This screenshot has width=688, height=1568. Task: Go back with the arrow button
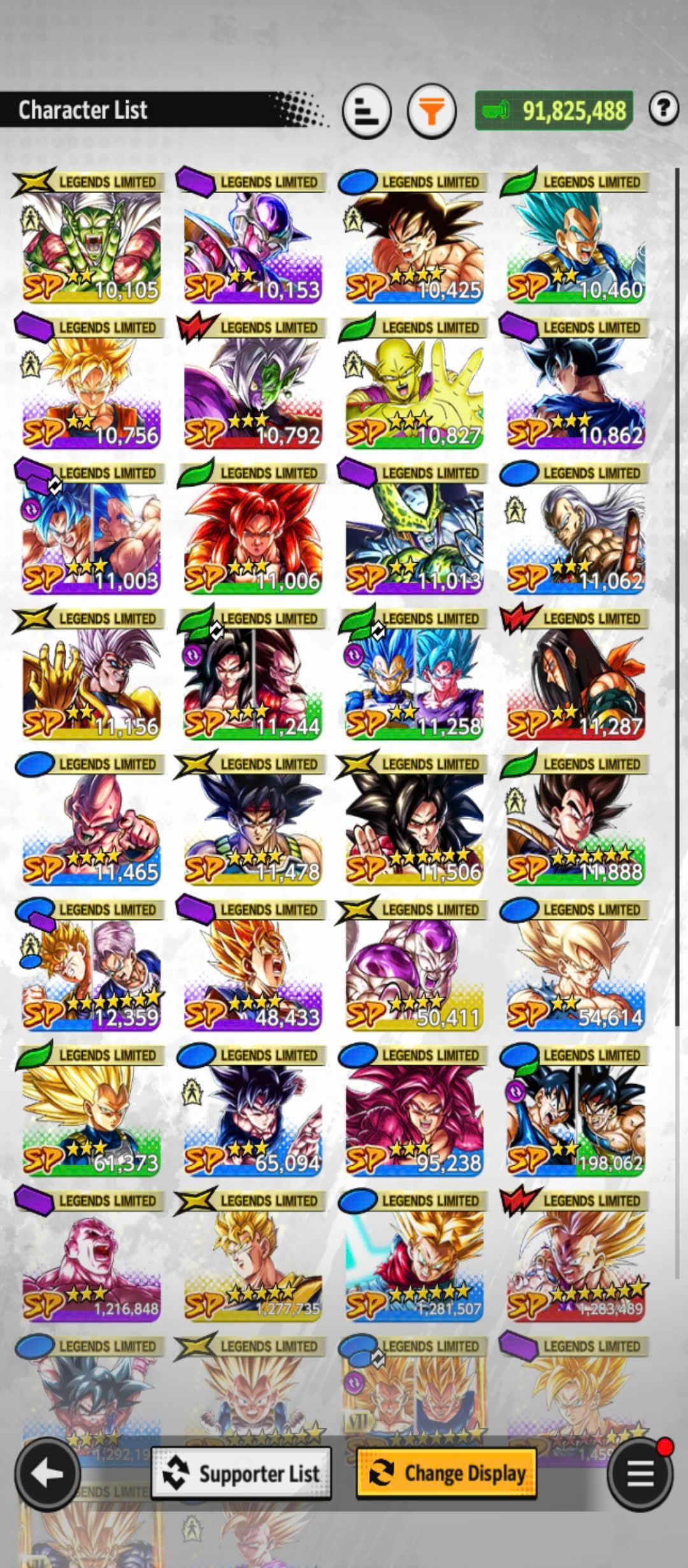coord(48,1473)
